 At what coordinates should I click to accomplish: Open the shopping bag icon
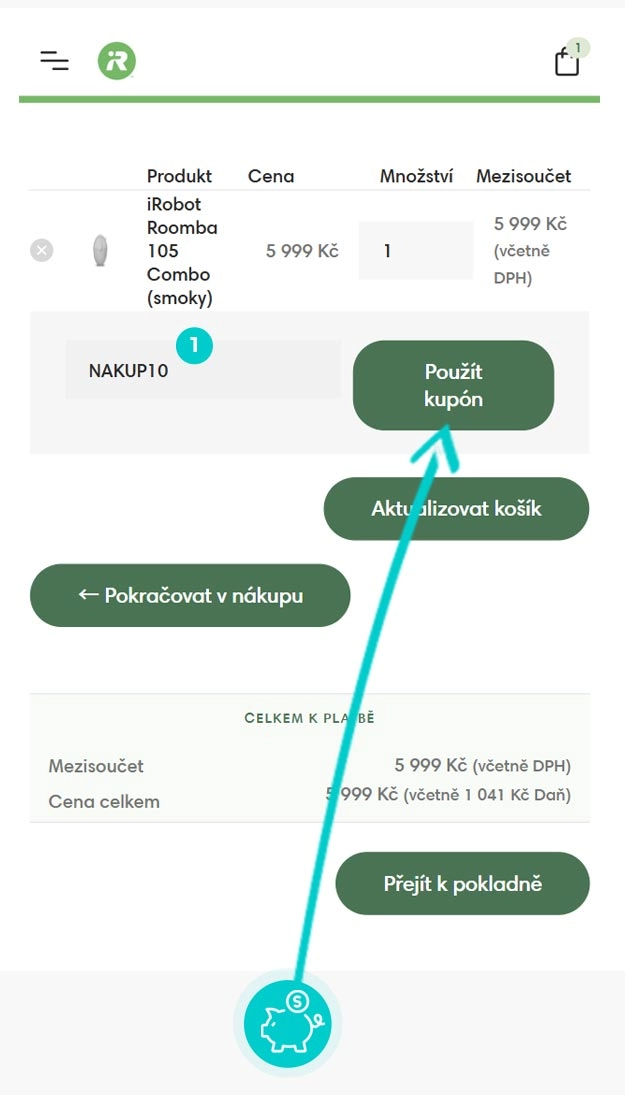(567, 62)
